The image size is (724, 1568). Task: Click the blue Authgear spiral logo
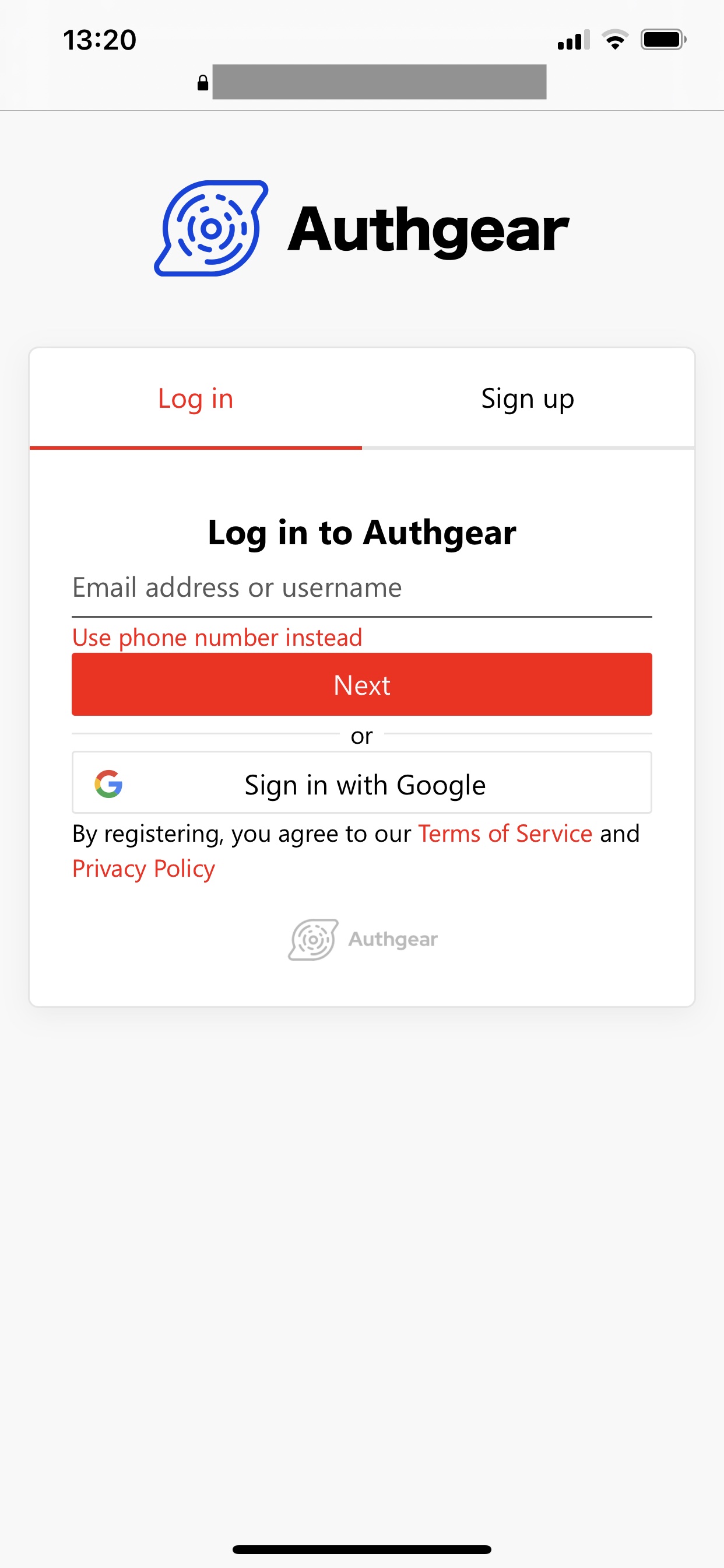click(213, 229)
